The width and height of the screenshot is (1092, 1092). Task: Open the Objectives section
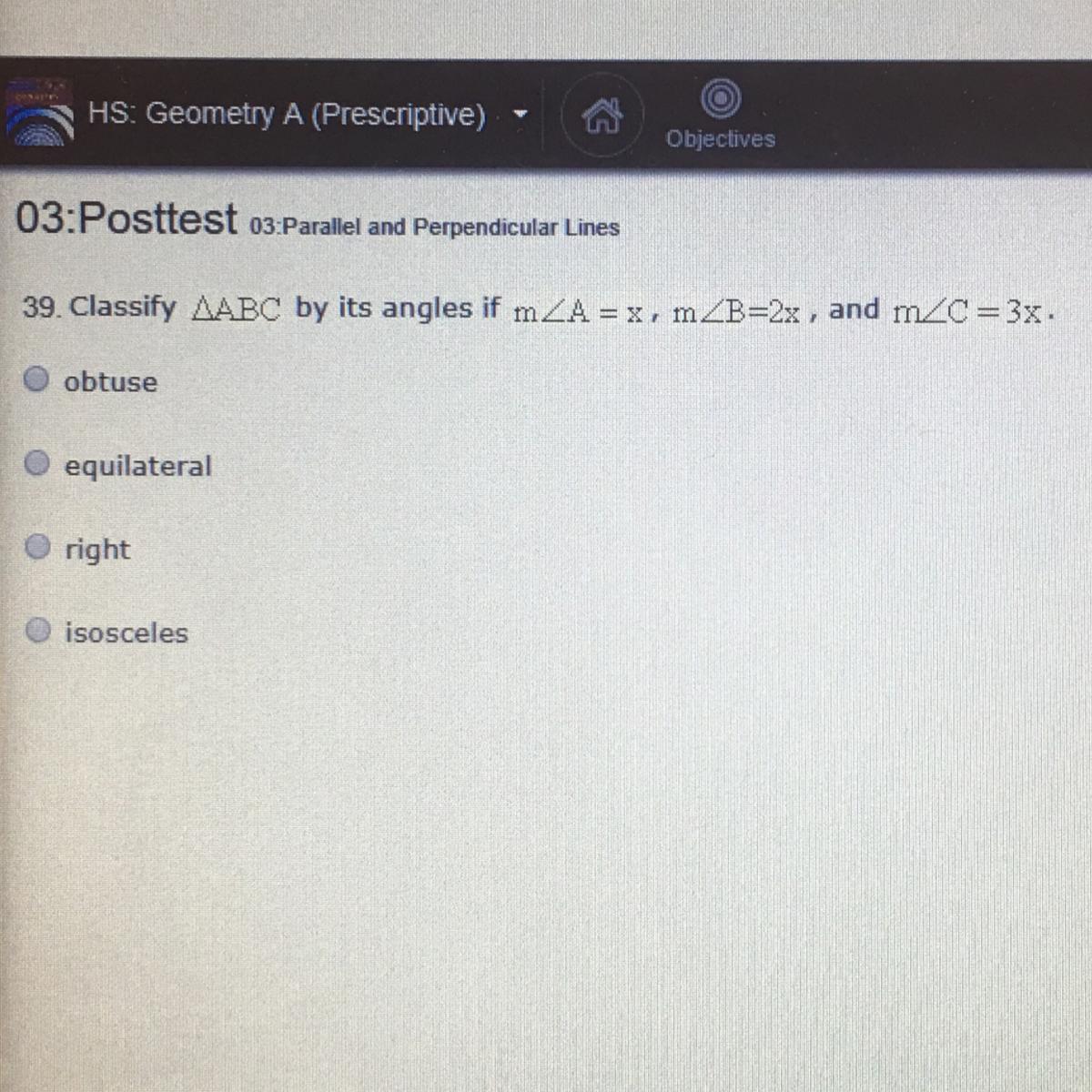click(x=721, y=114)
